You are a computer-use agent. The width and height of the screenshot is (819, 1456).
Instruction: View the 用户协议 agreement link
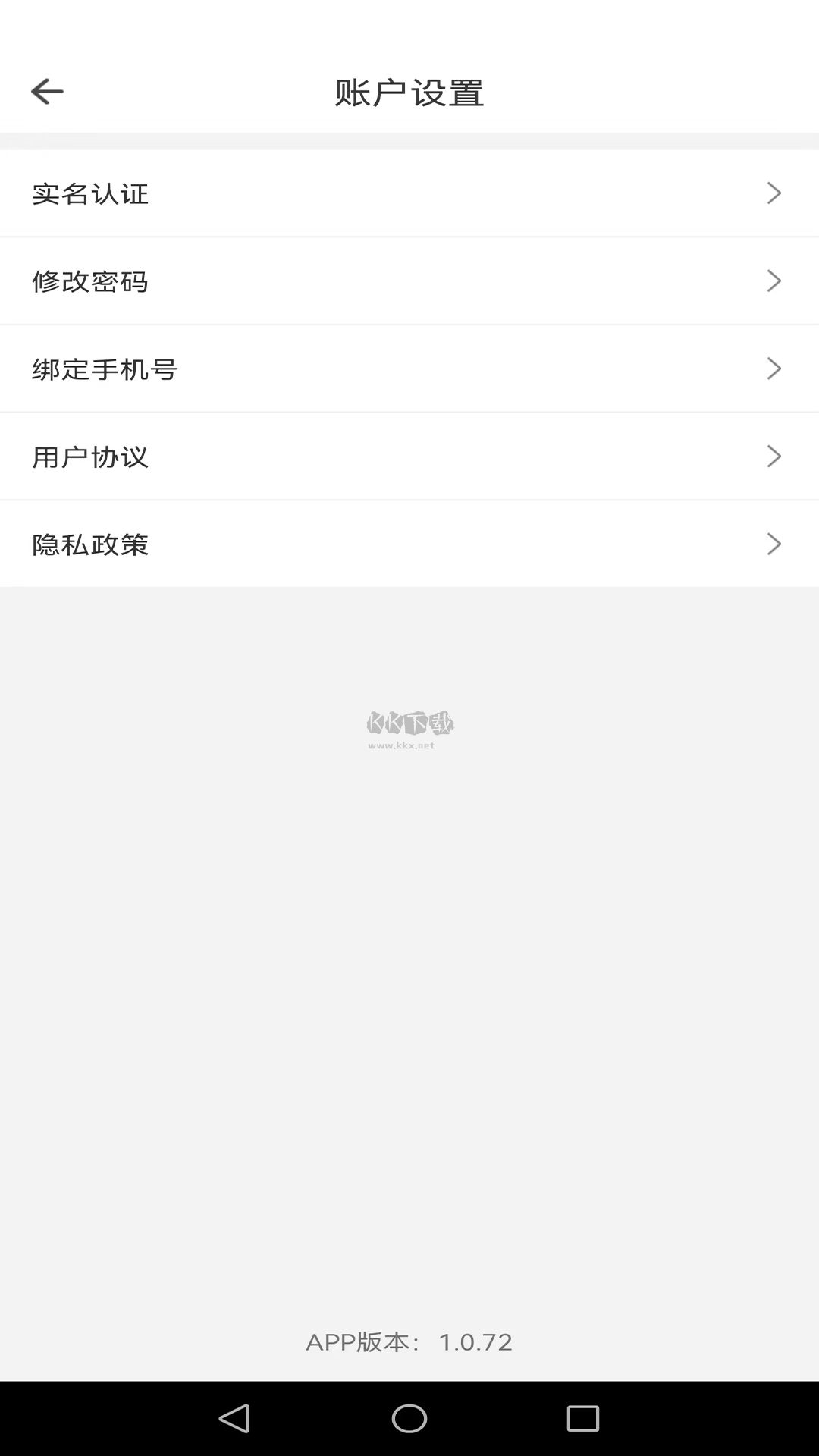tap(91, 456)
